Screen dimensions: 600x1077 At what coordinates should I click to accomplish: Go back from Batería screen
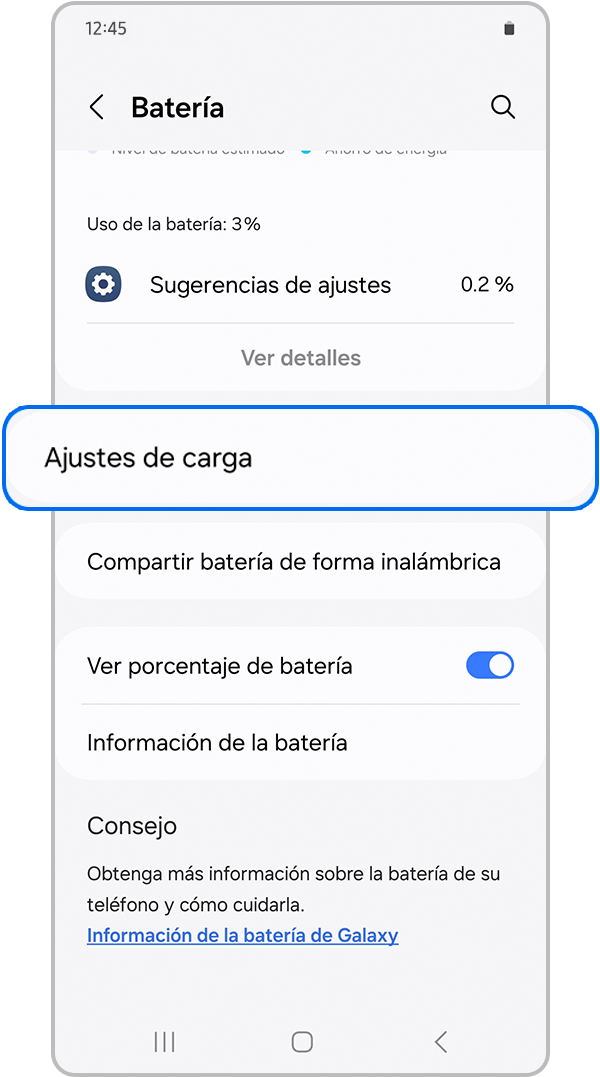[97, 108]
